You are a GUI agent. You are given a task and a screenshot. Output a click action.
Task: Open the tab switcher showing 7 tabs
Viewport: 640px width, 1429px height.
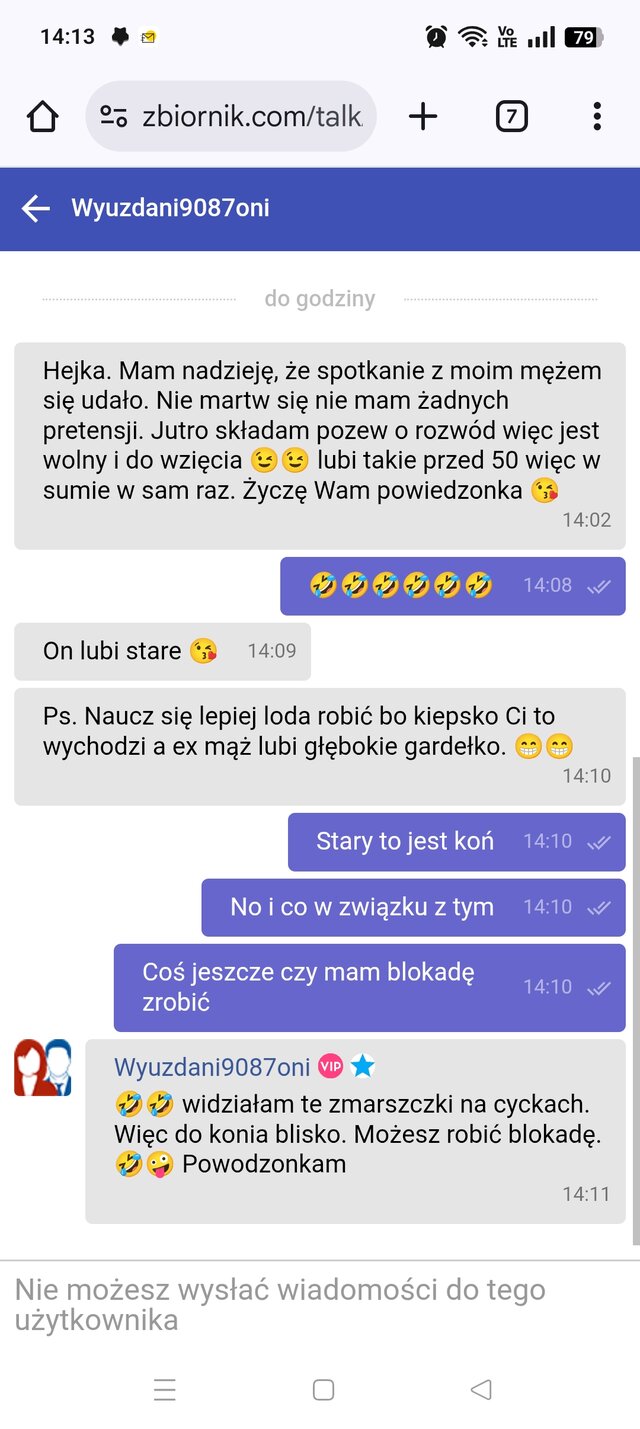coord(511,117)
